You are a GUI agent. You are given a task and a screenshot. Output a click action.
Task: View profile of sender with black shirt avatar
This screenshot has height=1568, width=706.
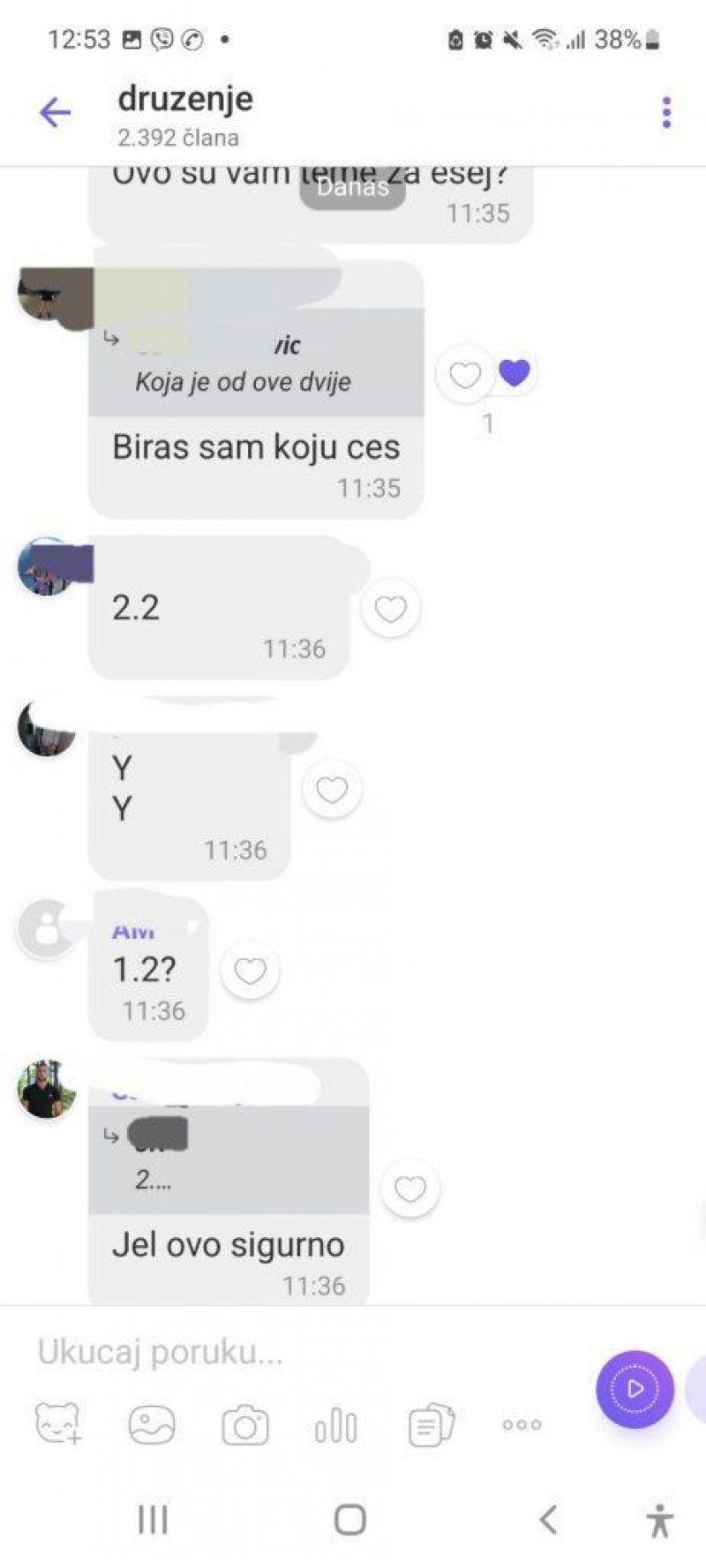coord(47,1089)
